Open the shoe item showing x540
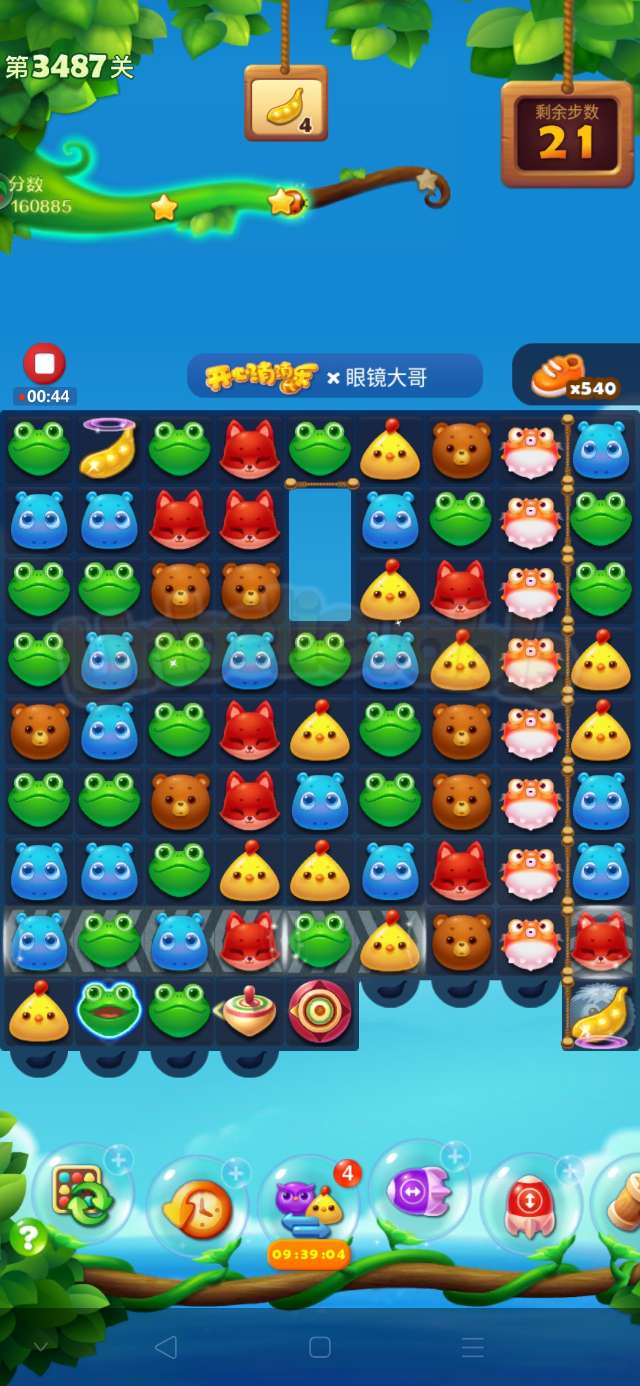This screenshot has width=640, height=1386. tap(574, 376)
